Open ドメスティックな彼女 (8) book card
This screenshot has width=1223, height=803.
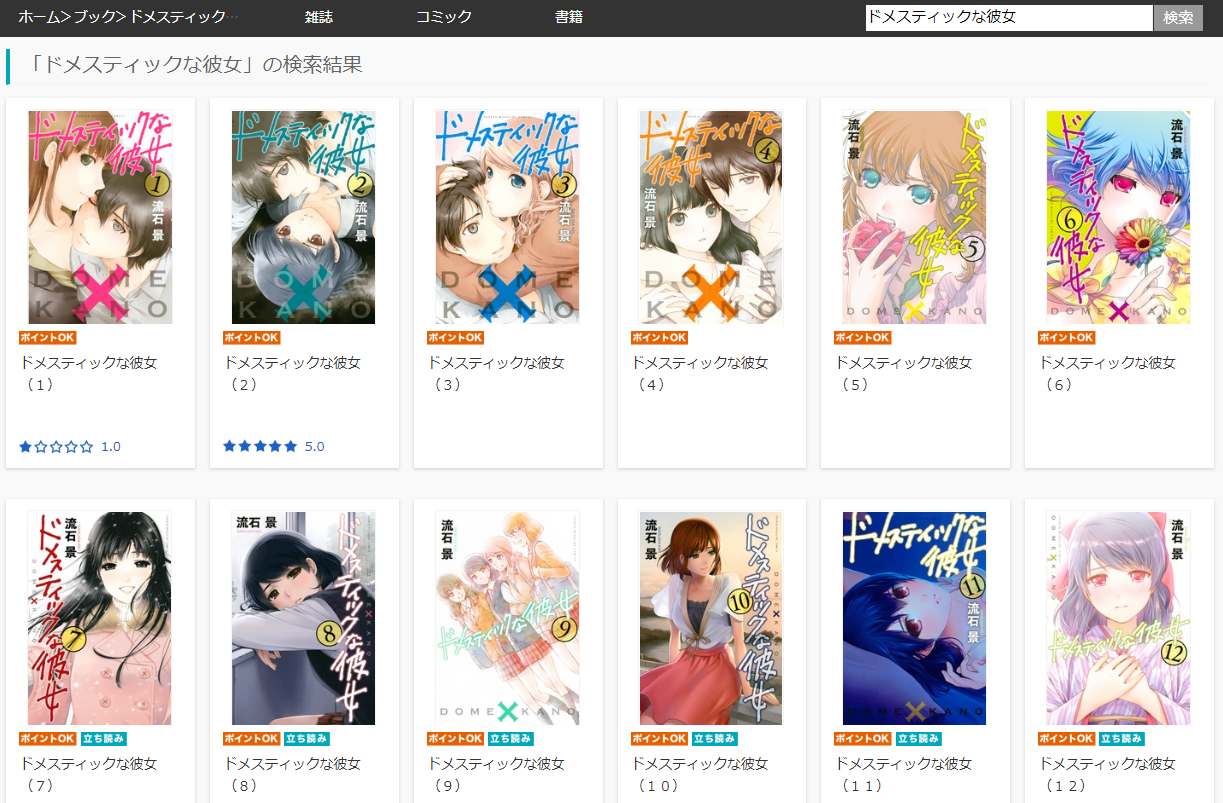(x=303, y=618)
